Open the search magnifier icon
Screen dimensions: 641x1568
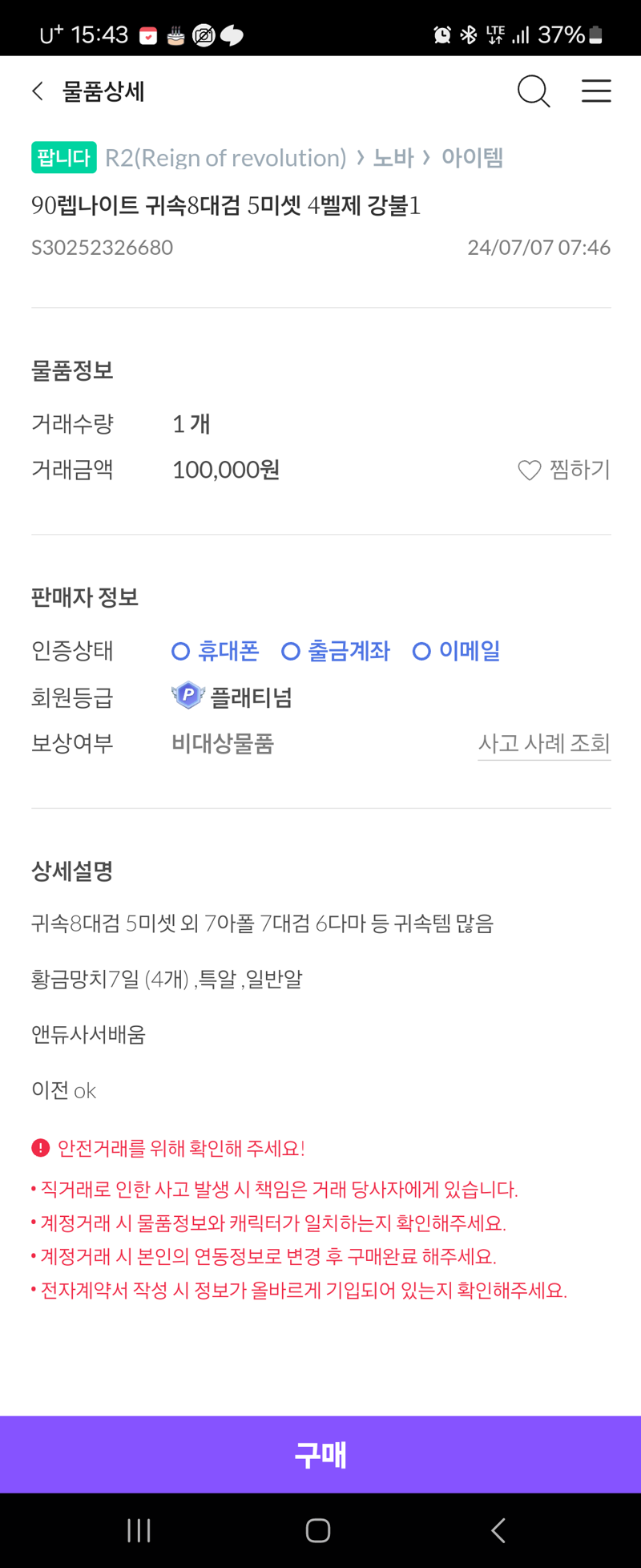coord(533,91)
